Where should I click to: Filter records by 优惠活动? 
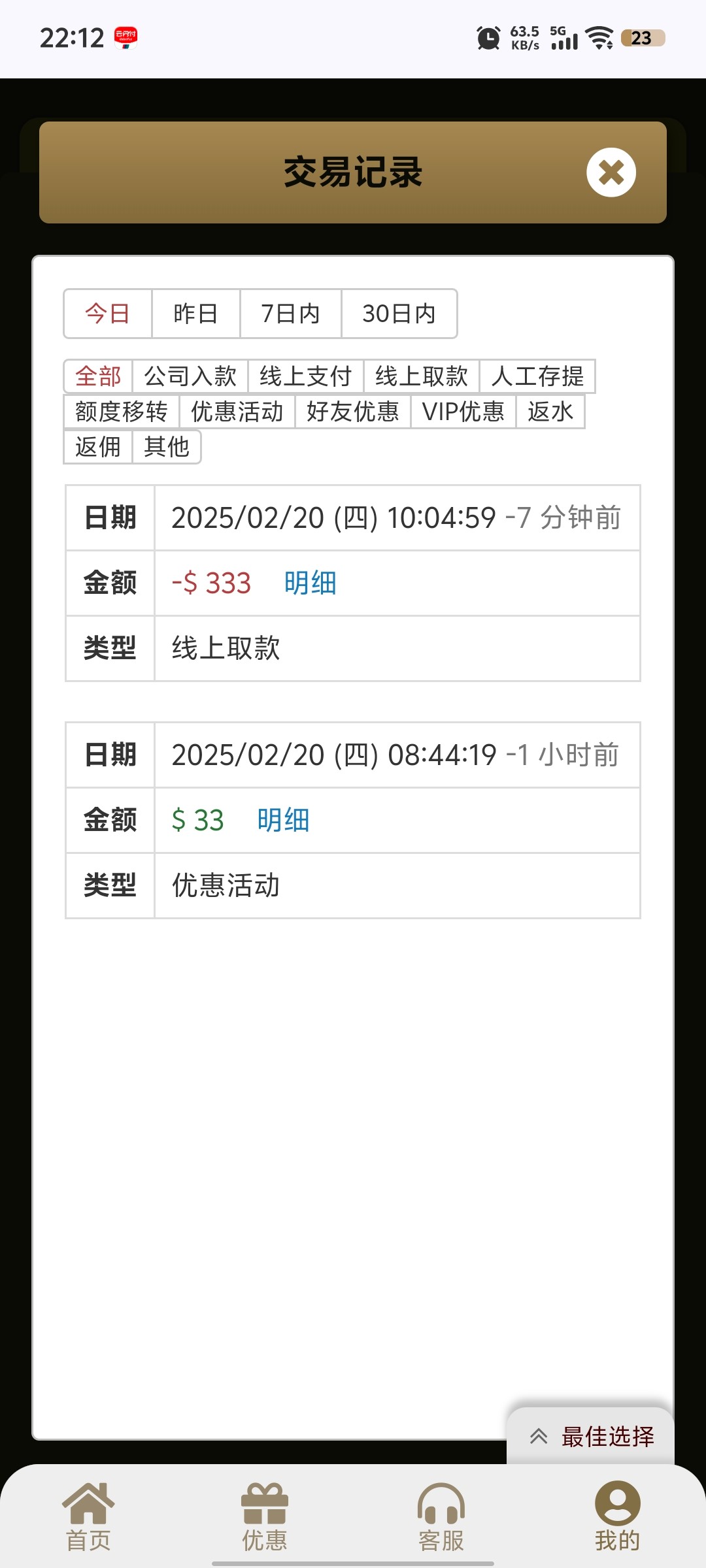[x=237, y=412]
